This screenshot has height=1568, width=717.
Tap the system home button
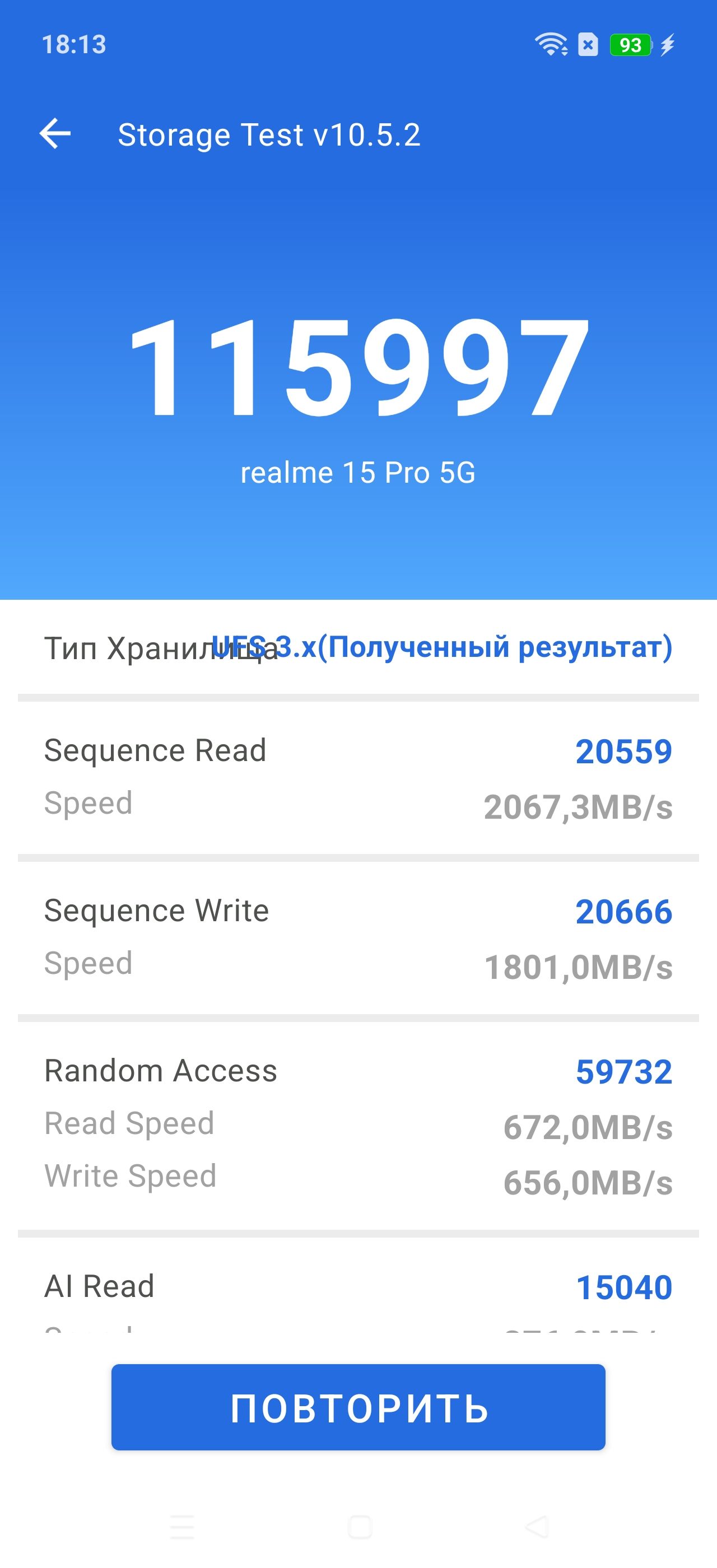tap(359, 1527)
